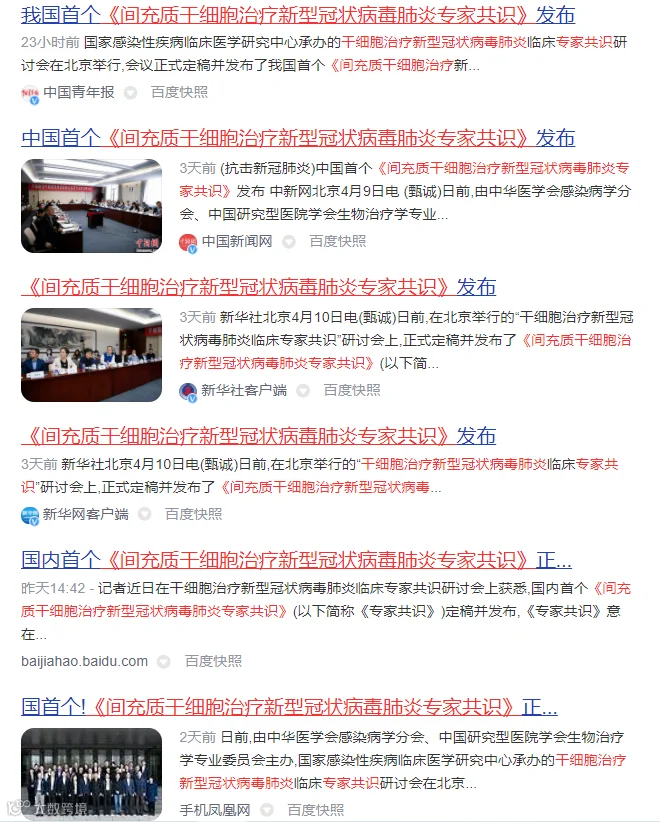Tap the meeting room thumbnail from 中国新闻网
The image size is (660, 822).
pyautogui.click(x=91, y=206)
